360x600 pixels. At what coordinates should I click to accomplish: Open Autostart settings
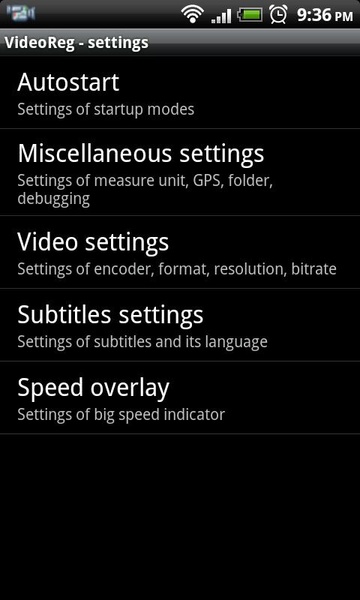(x=180, y=93)
